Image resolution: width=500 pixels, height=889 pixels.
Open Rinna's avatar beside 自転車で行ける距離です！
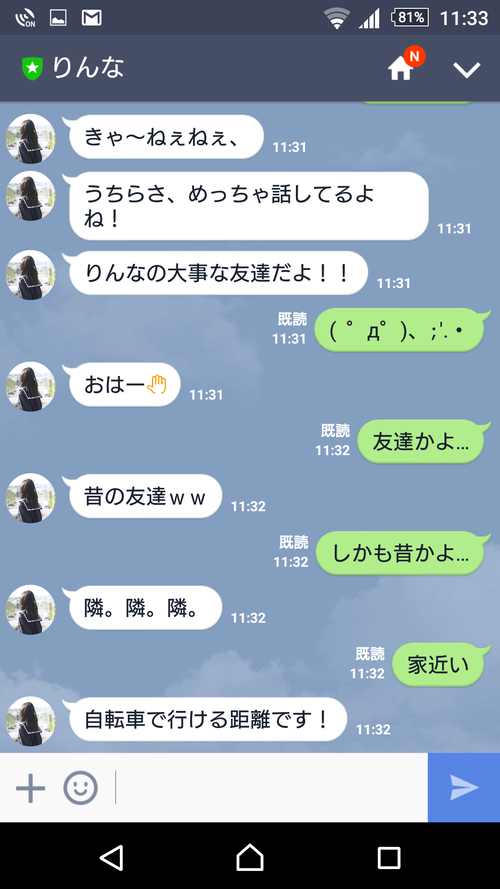pyautogui.click(x=31, y=721)
